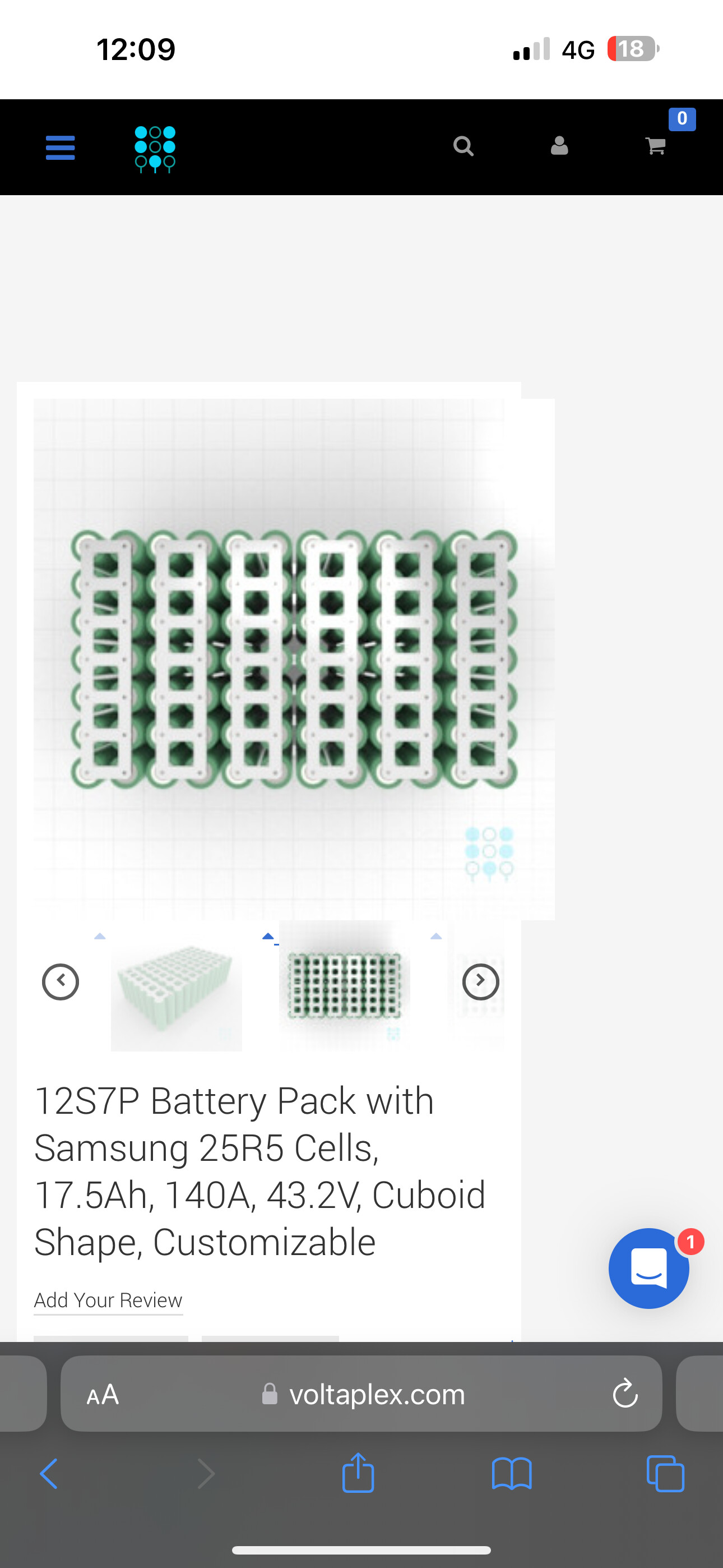This screenshot has height=1568, width=723.
Task: Open site search
Action: pos(463,146)
